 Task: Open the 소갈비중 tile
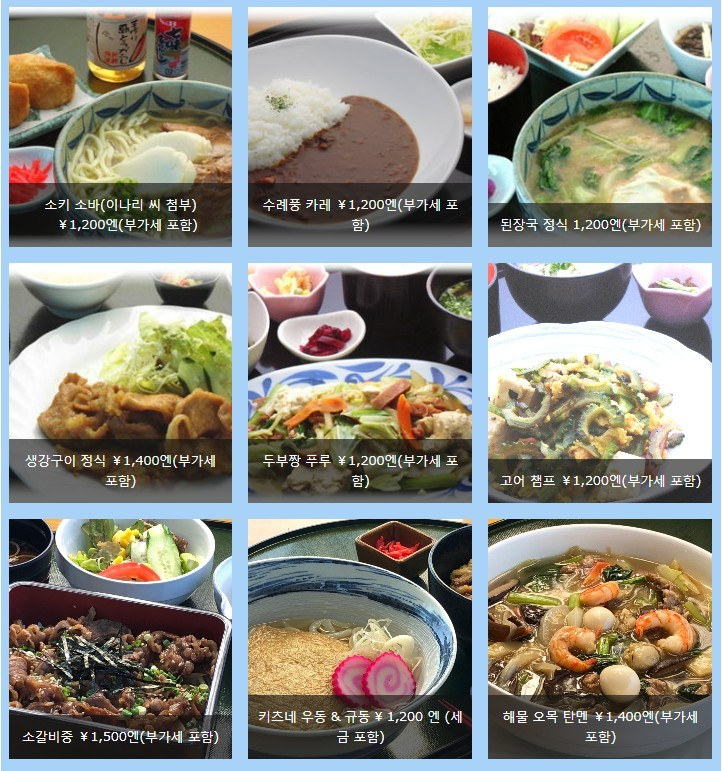tap(120, 639)
